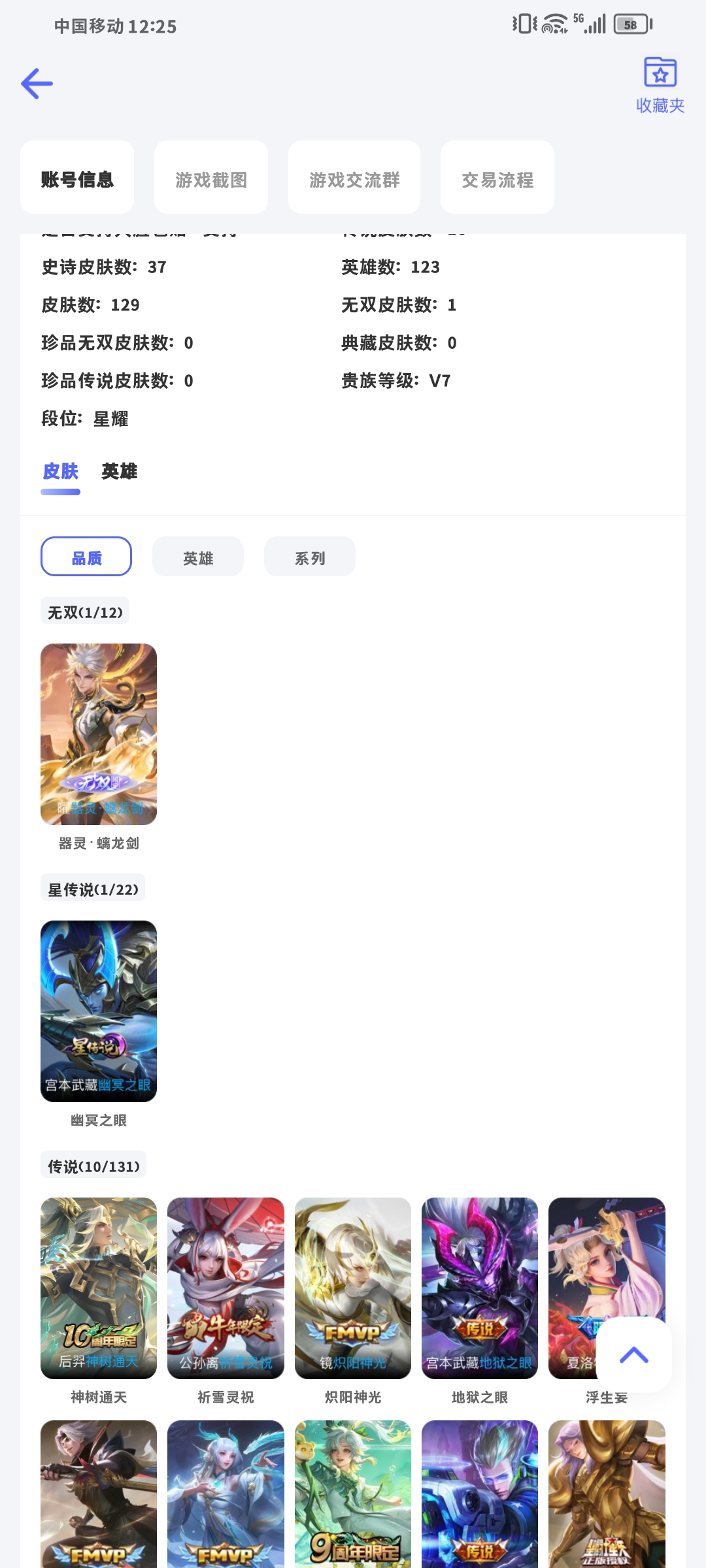
Task: Open the 炽阳神光 skin image
Action: (353, 1288)
